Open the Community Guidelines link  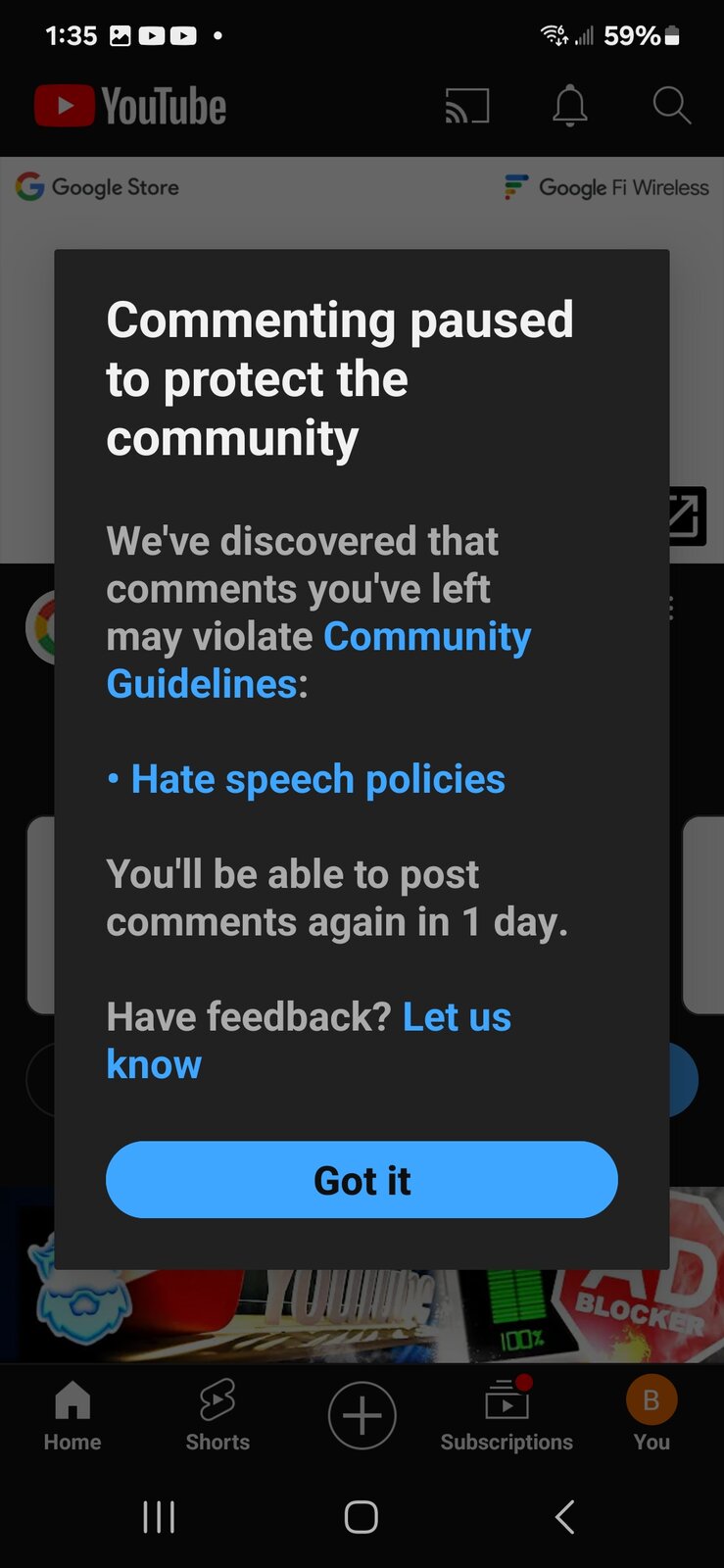[x=318, y=660]
